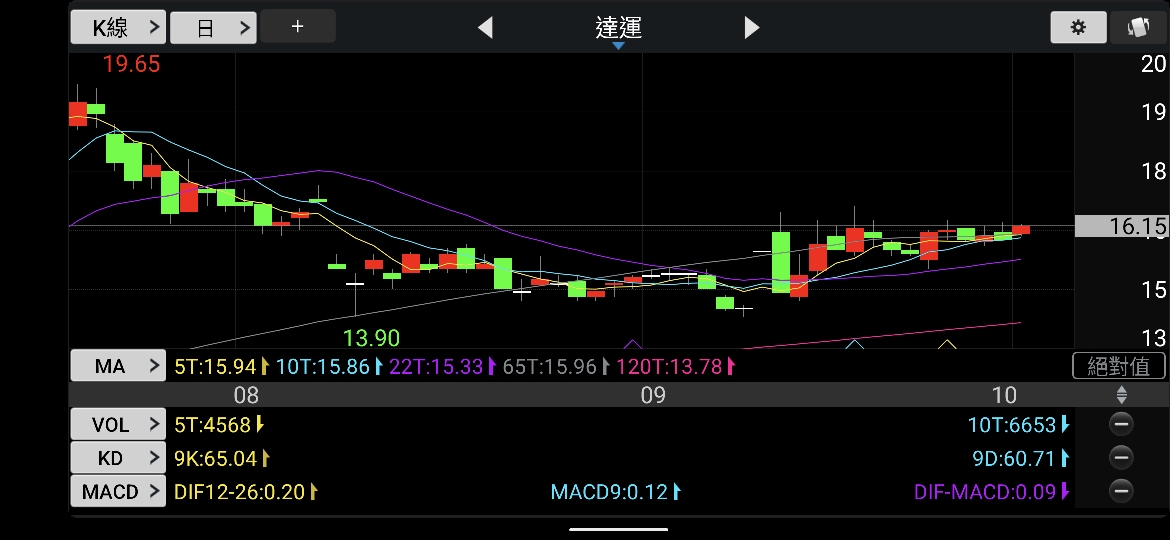Screen dimensions: 1170x540
Task: Add a new chart with plus button
Action: point(297,27)
